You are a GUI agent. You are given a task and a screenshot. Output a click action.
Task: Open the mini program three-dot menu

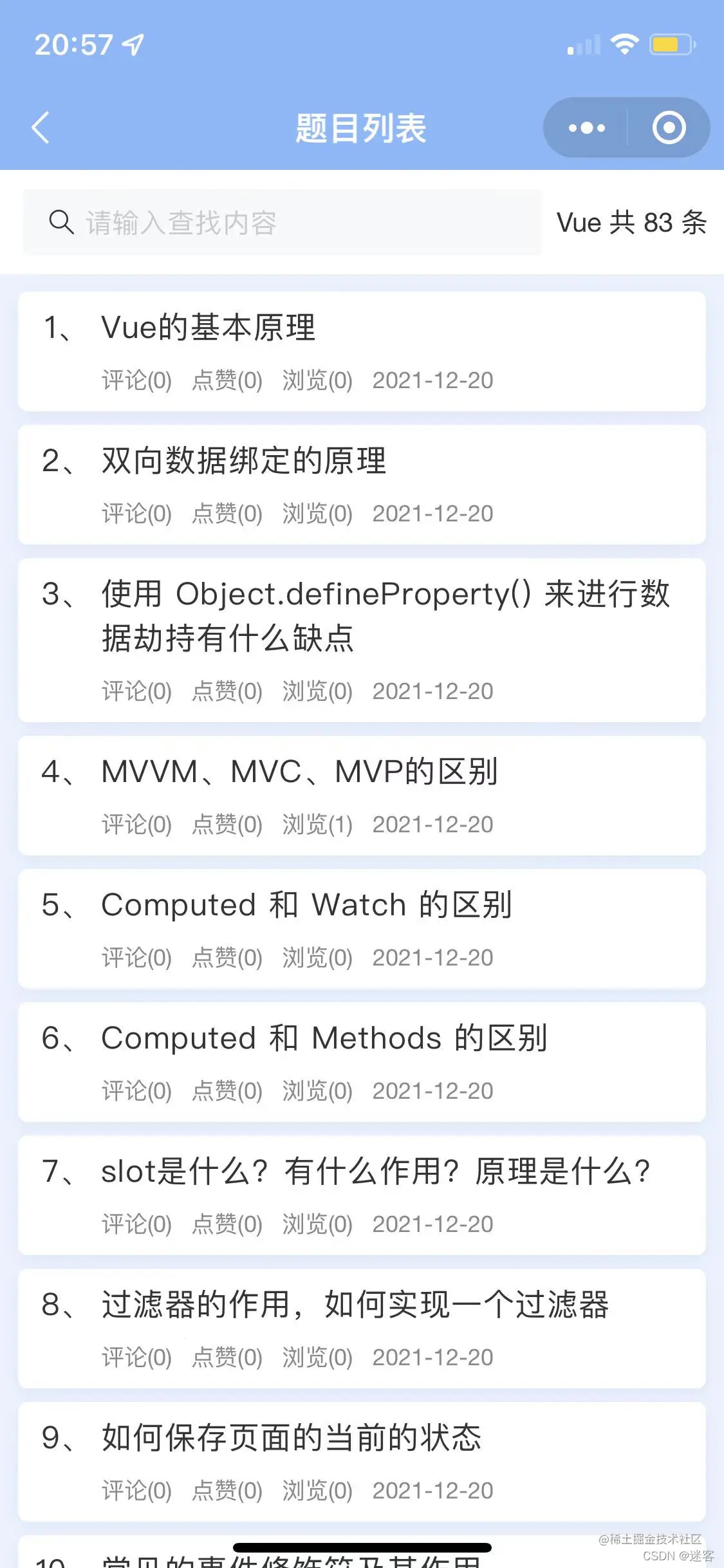point(586,127)
